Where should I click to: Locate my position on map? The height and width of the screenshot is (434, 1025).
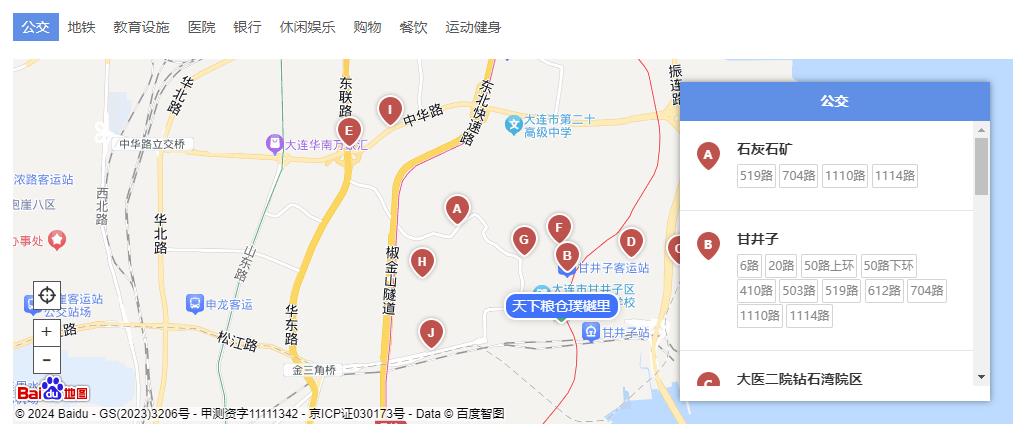coord(47,296)
